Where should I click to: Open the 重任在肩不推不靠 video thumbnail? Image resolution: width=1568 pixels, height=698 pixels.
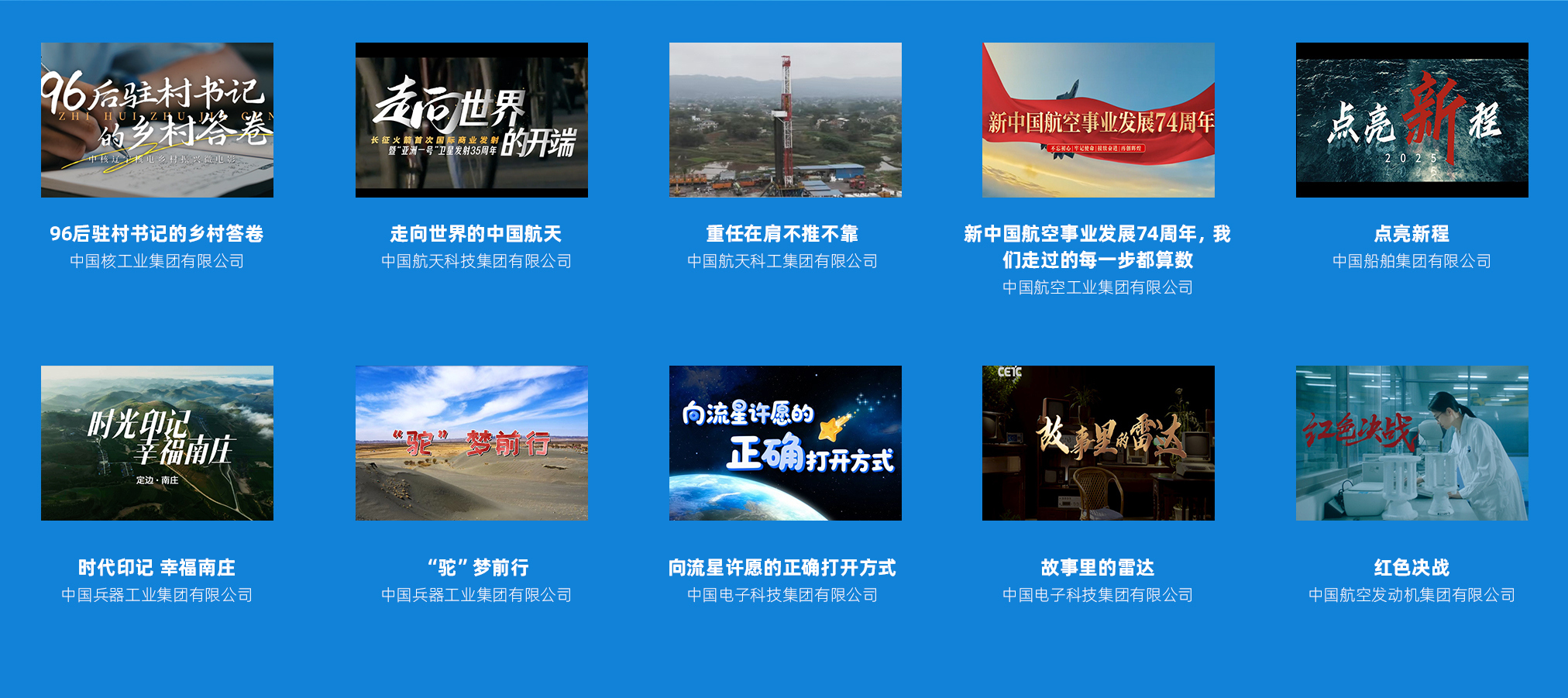(785, 120)
